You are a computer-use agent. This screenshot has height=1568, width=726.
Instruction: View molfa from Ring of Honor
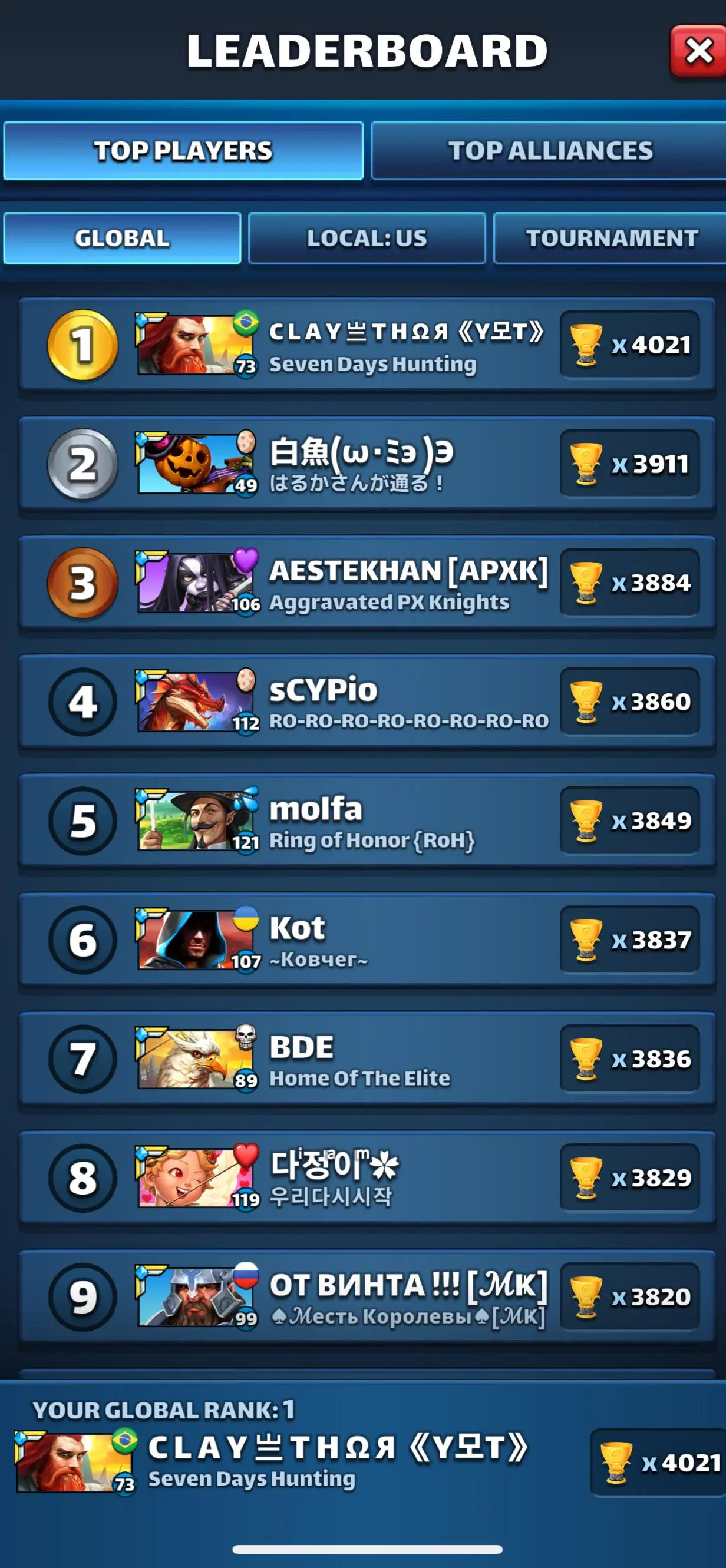point(365,821)
